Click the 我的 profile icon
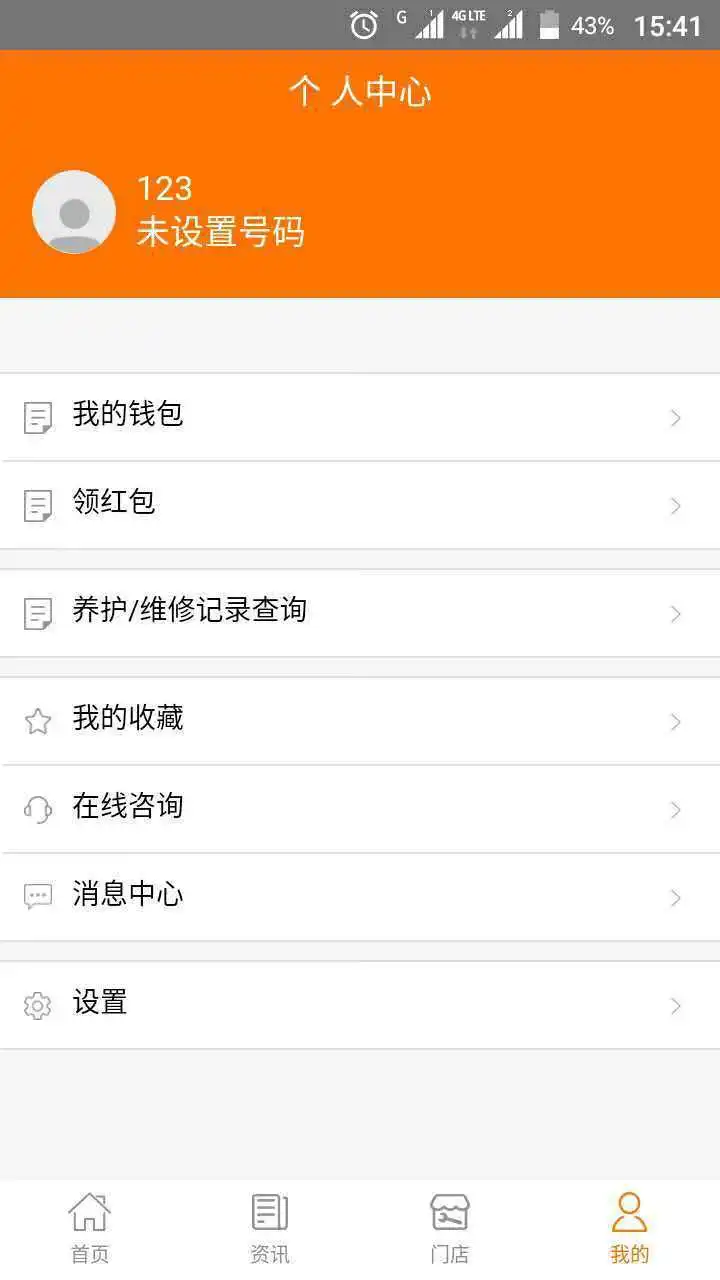 629,1210
